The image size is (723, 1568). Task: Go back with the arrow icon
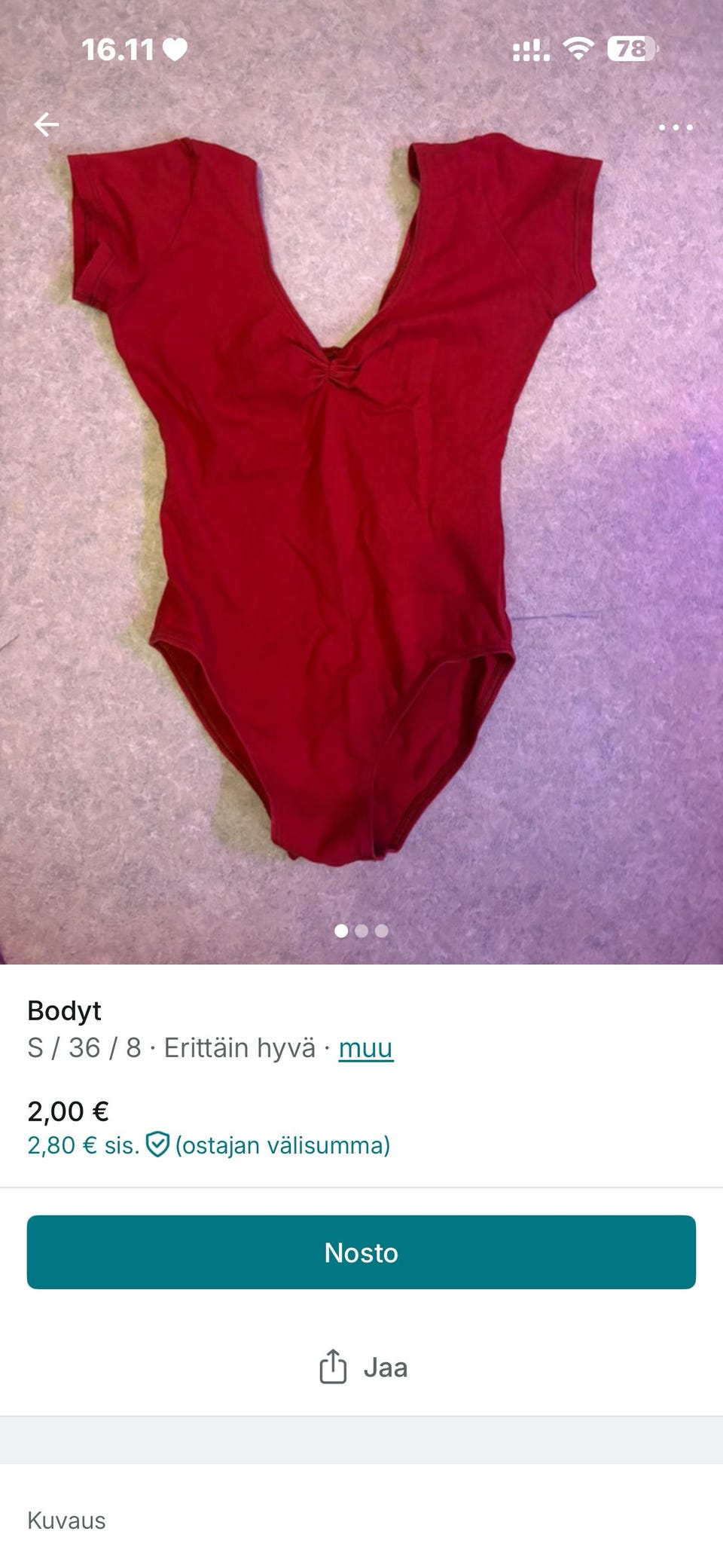[47, 125]
